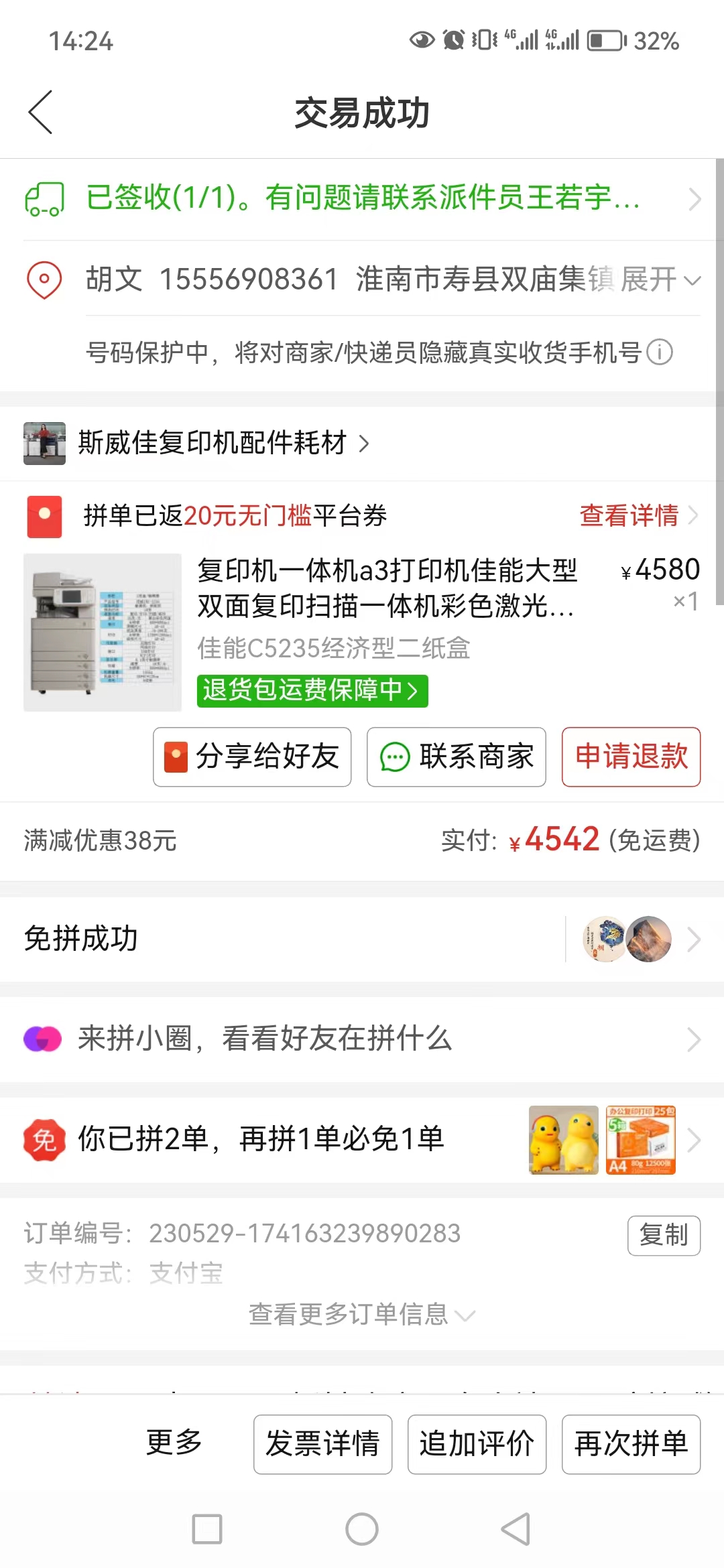Tap 申请退款 to request a refund
Screen dimensions: 724x1568
click(x=631, y=757)
